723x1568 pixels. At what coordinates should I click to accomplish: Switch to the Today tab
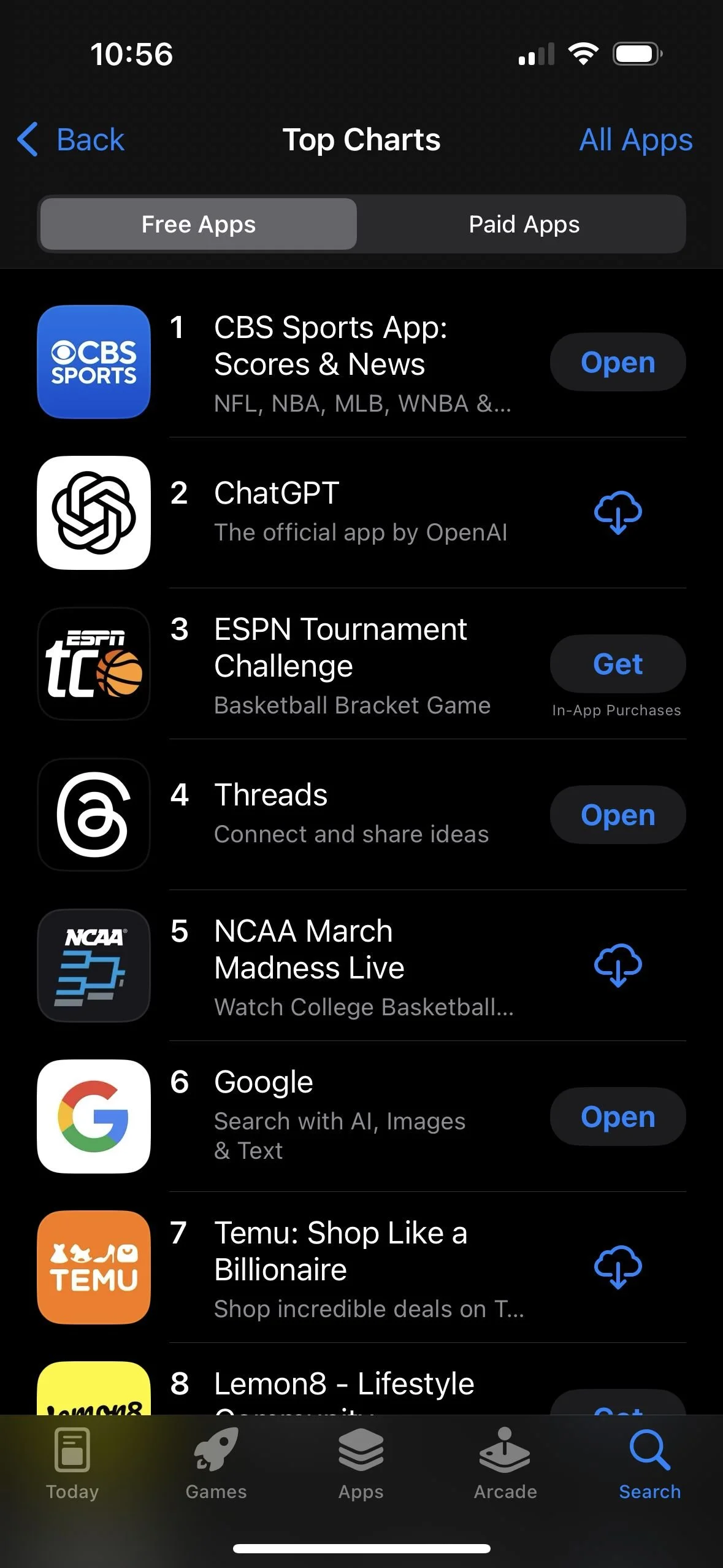click(x=72, y=1464)
